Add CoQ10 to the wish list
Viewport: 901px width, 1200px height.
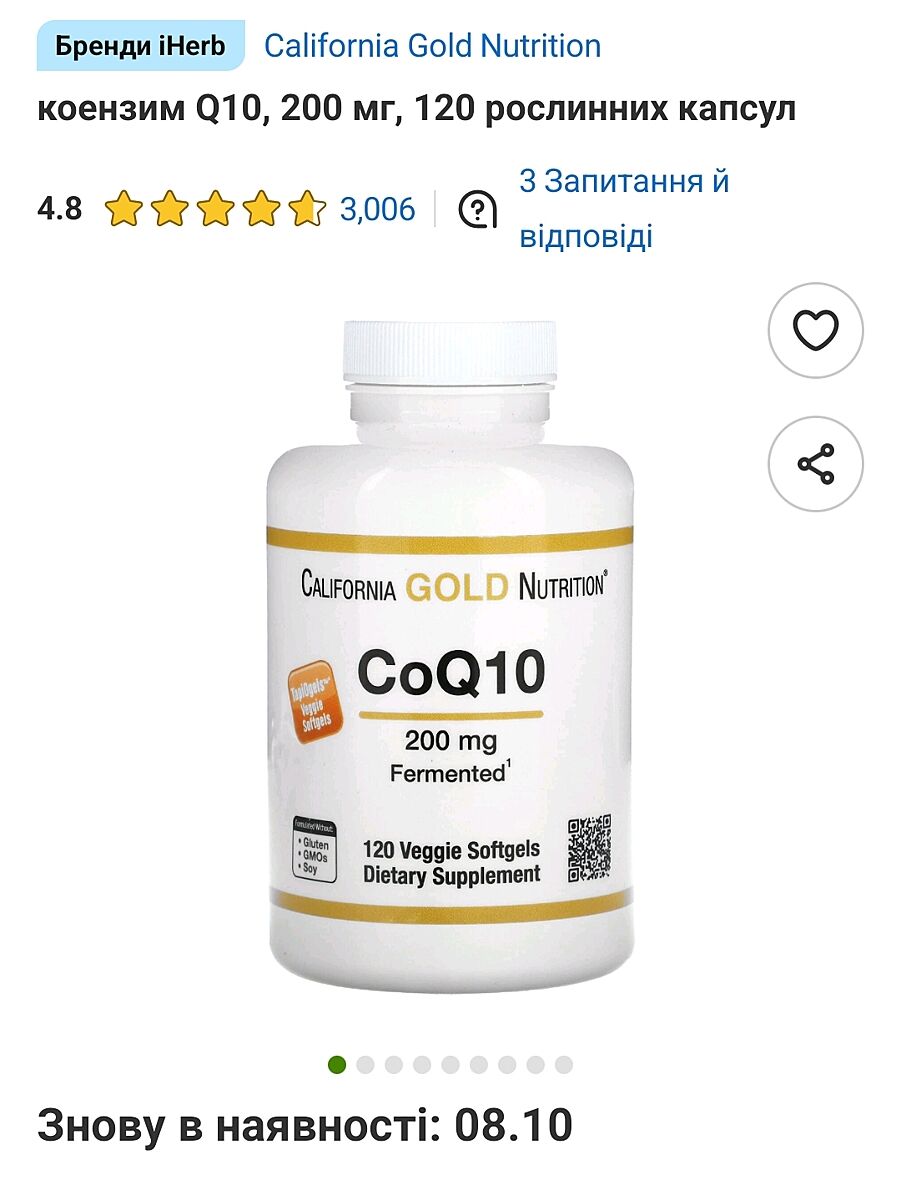[x=815, y=330]
